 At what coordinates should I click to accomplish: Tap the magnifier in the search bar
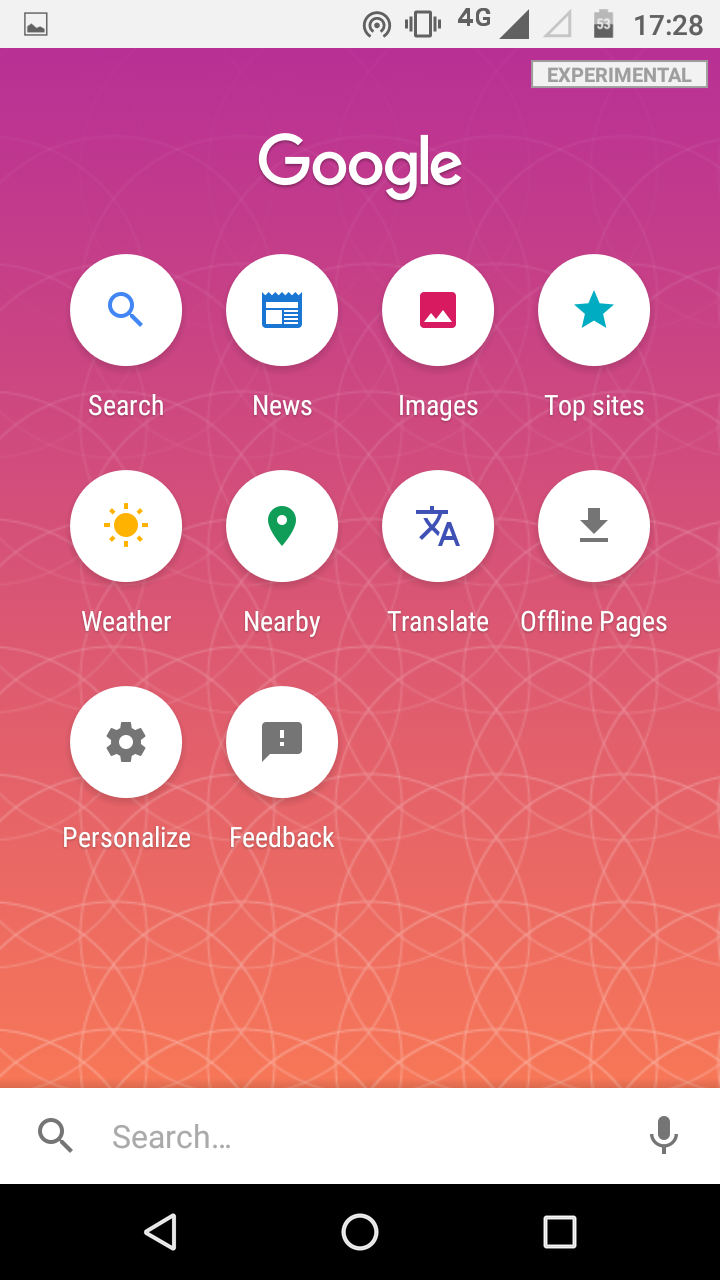[x=55, y=1135]
